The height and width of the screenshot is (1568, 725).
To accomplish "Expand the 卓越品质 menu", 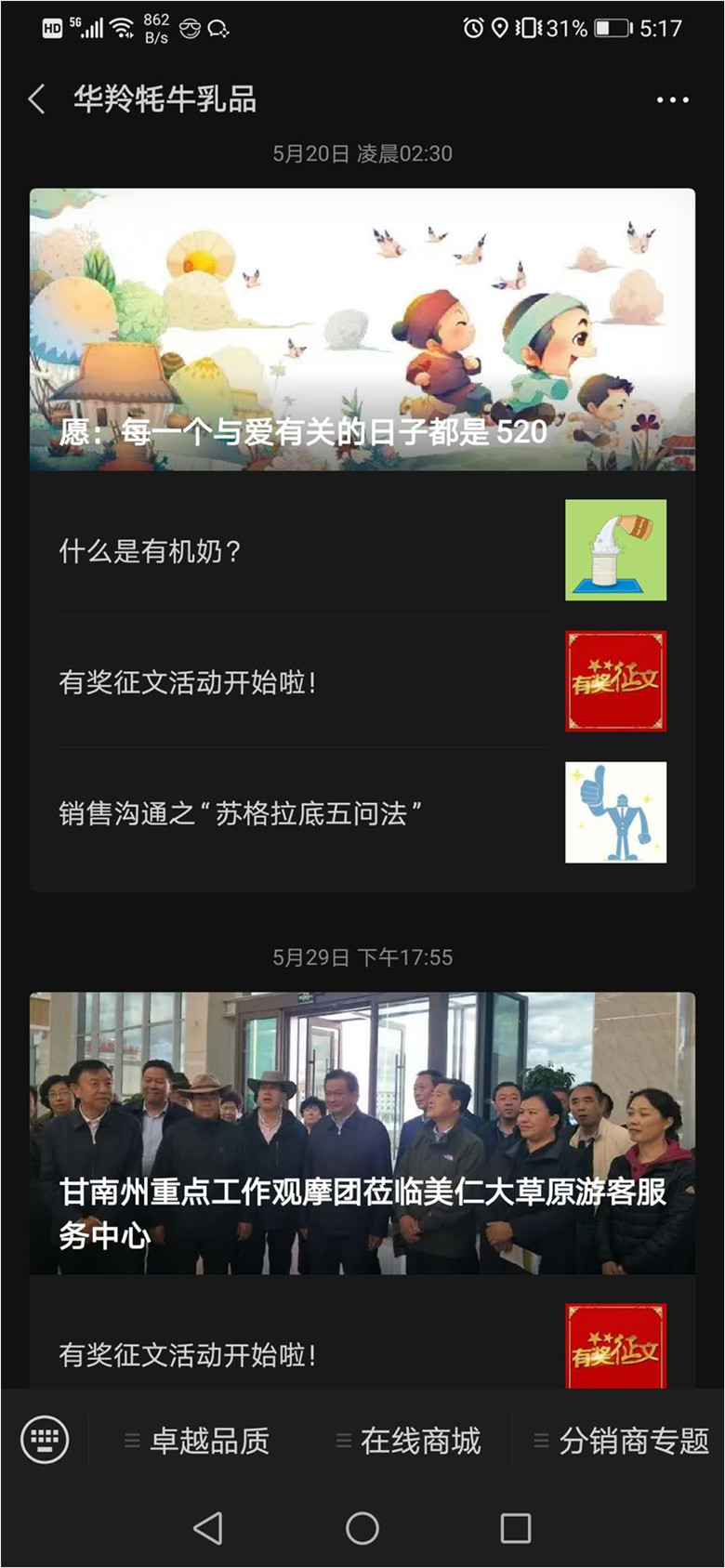I will [197, 1441].
